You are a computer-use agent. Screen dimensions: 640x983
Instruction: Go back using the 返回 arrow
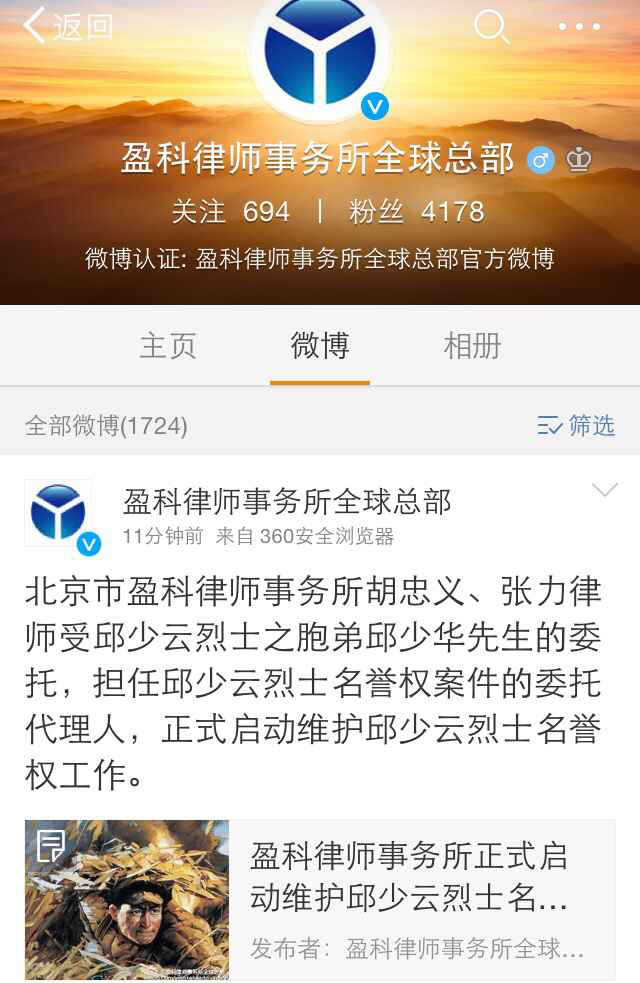[66, 27]
